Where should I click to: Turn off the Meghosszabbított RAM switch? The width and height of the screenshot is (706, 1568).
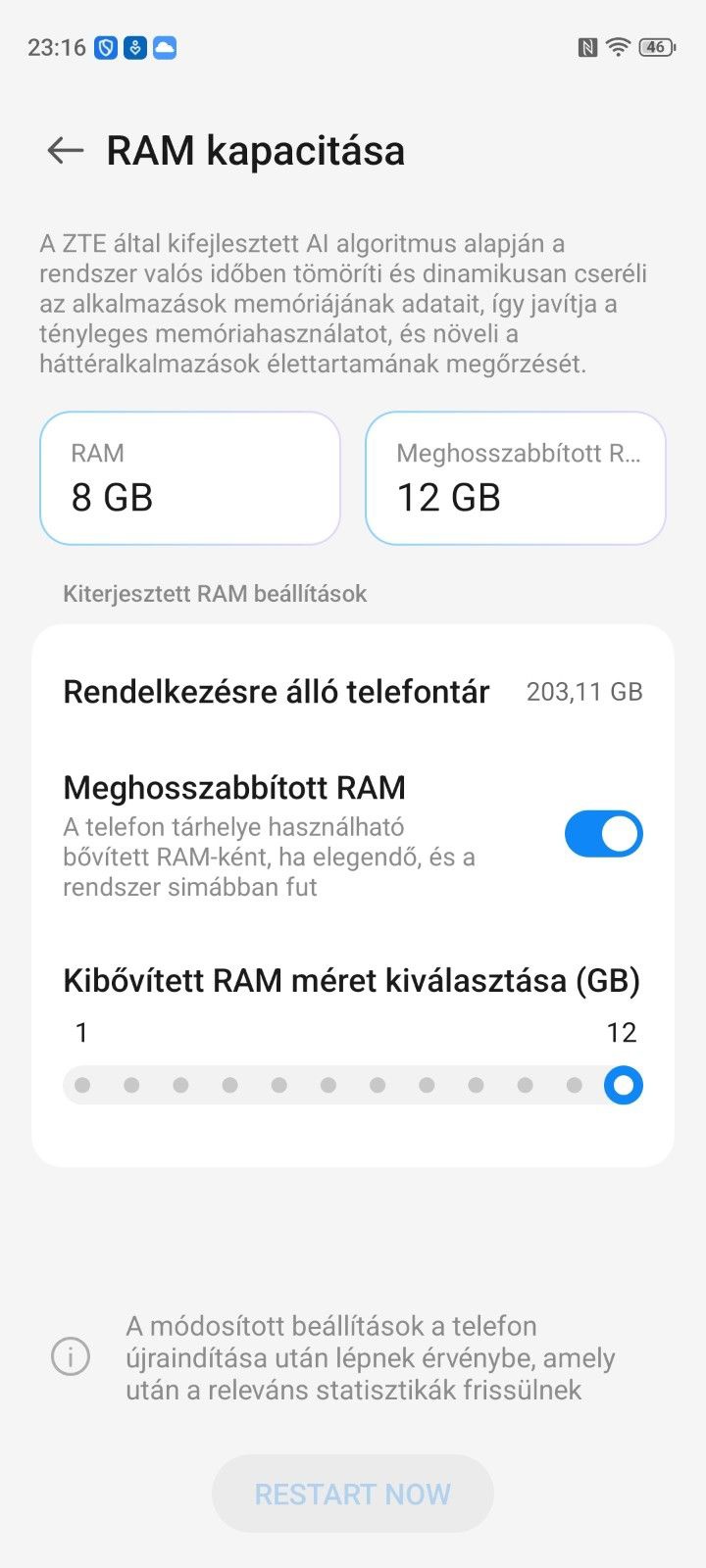[603, 834]
